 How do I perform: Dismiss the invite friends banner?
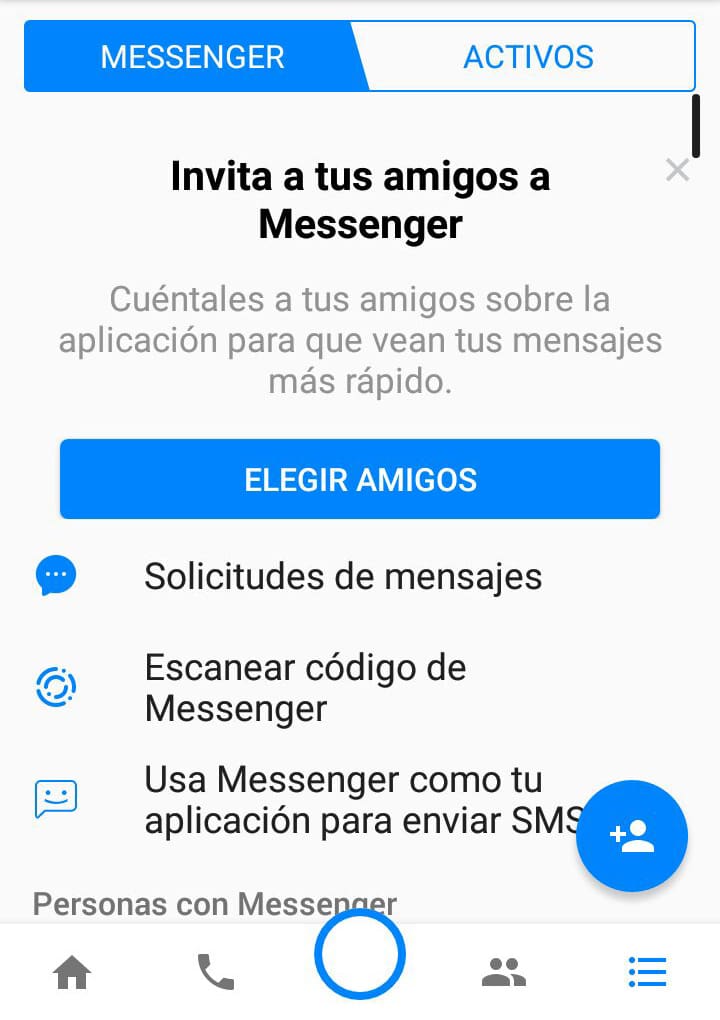678,169
